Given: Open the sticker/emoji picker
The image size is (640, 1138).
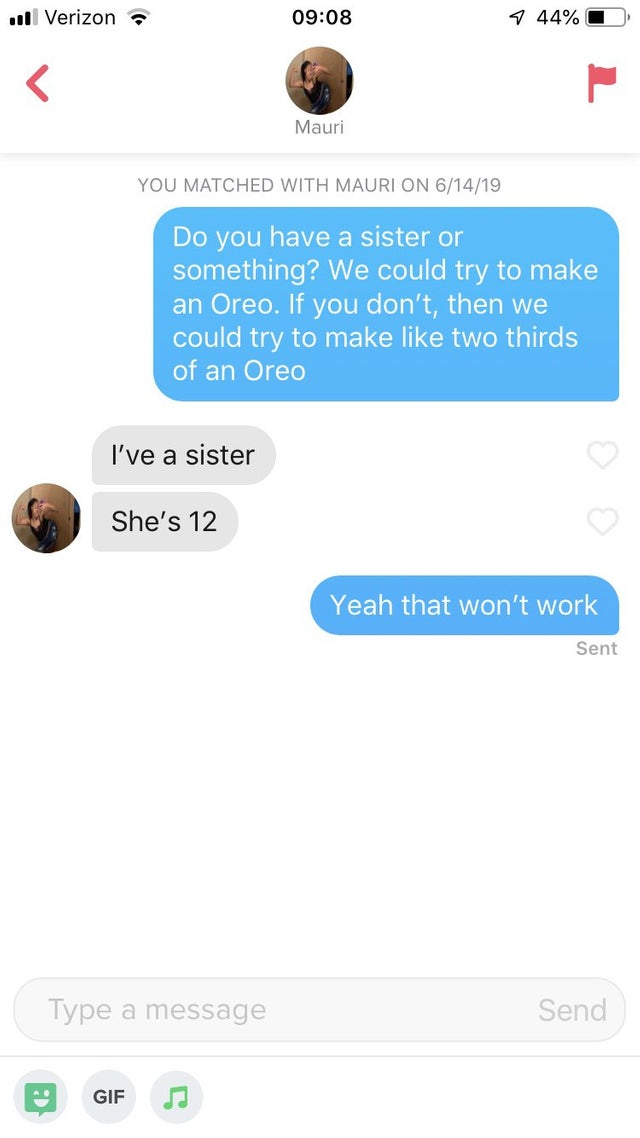Looking at the screenshot, I should pyautogui.click(x=41, y=1097).
